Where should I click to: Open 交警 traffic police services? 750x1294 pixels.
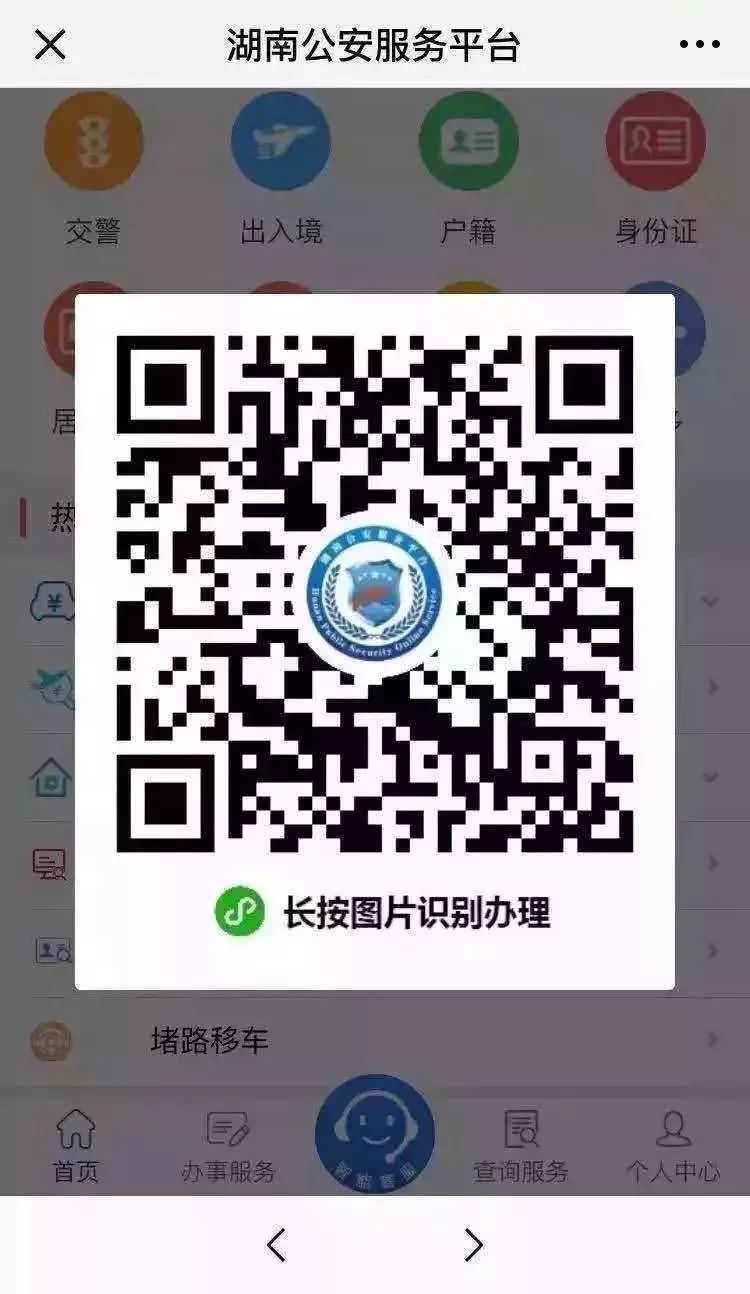93,171
